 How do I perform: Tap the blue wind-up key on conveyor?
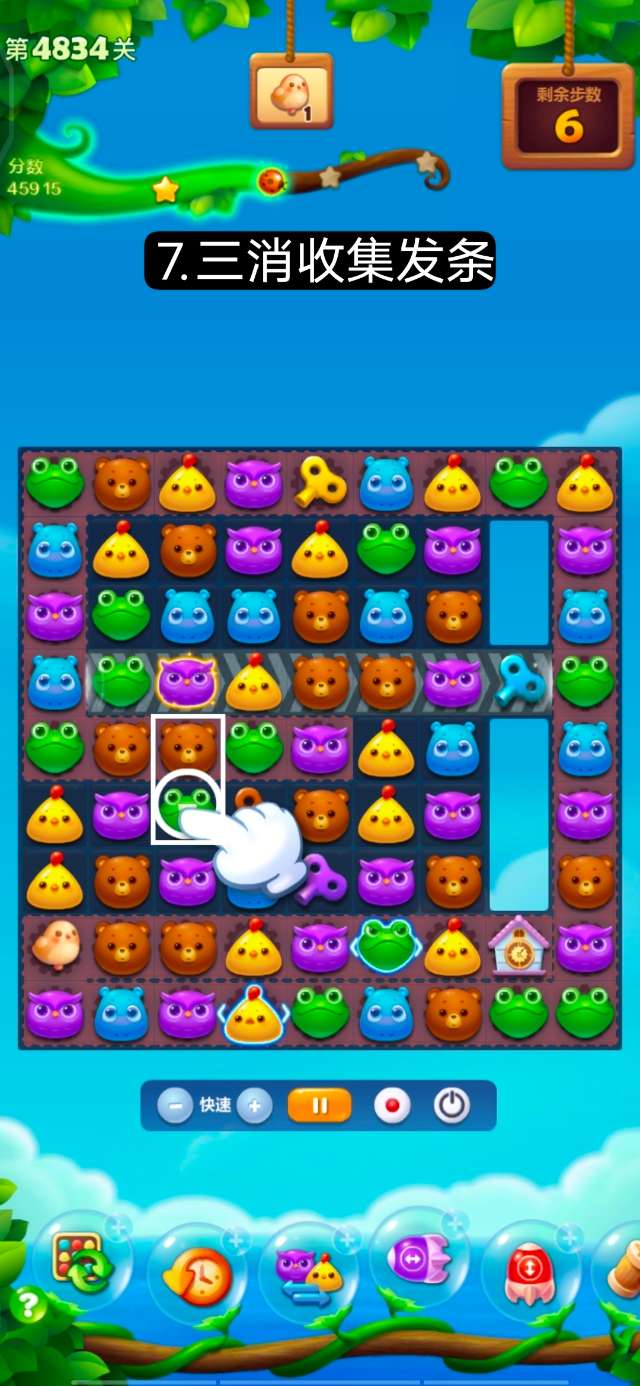[x=518, y=680]
